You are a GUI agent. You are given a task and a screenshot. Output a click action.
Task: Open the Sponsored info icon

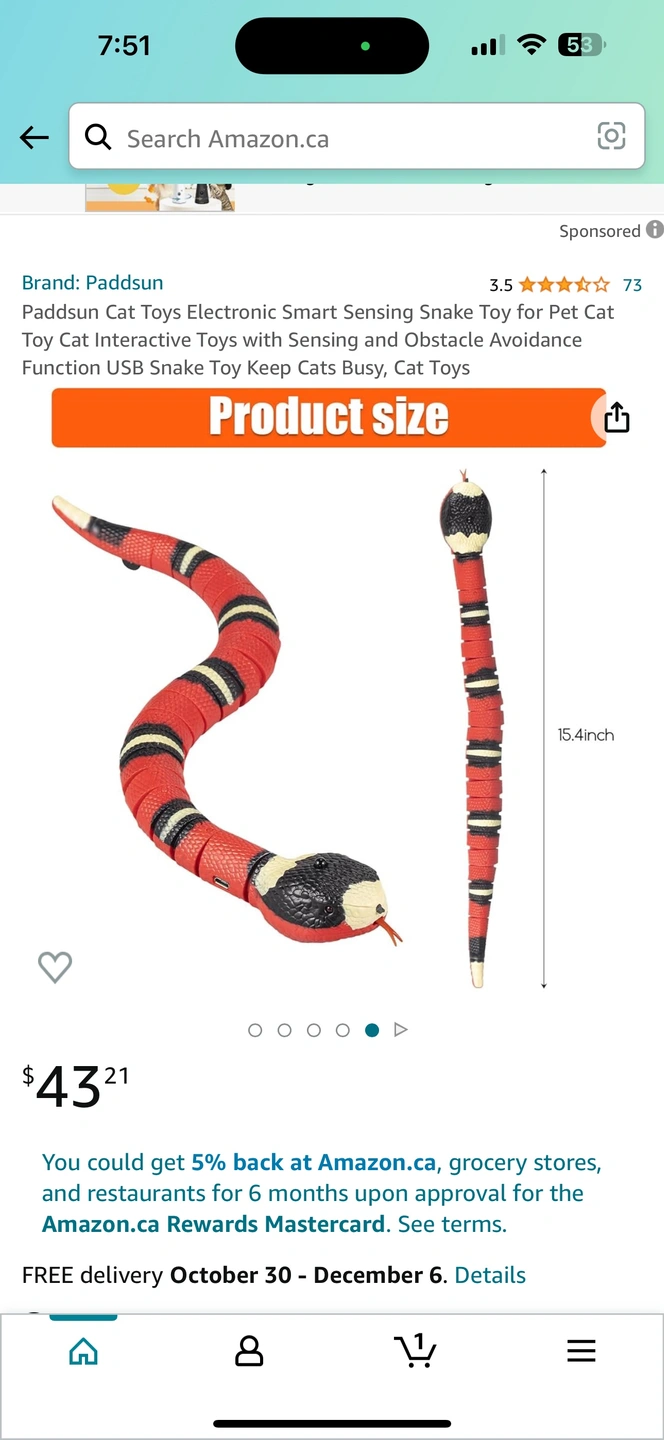click(x=655, y=230)
